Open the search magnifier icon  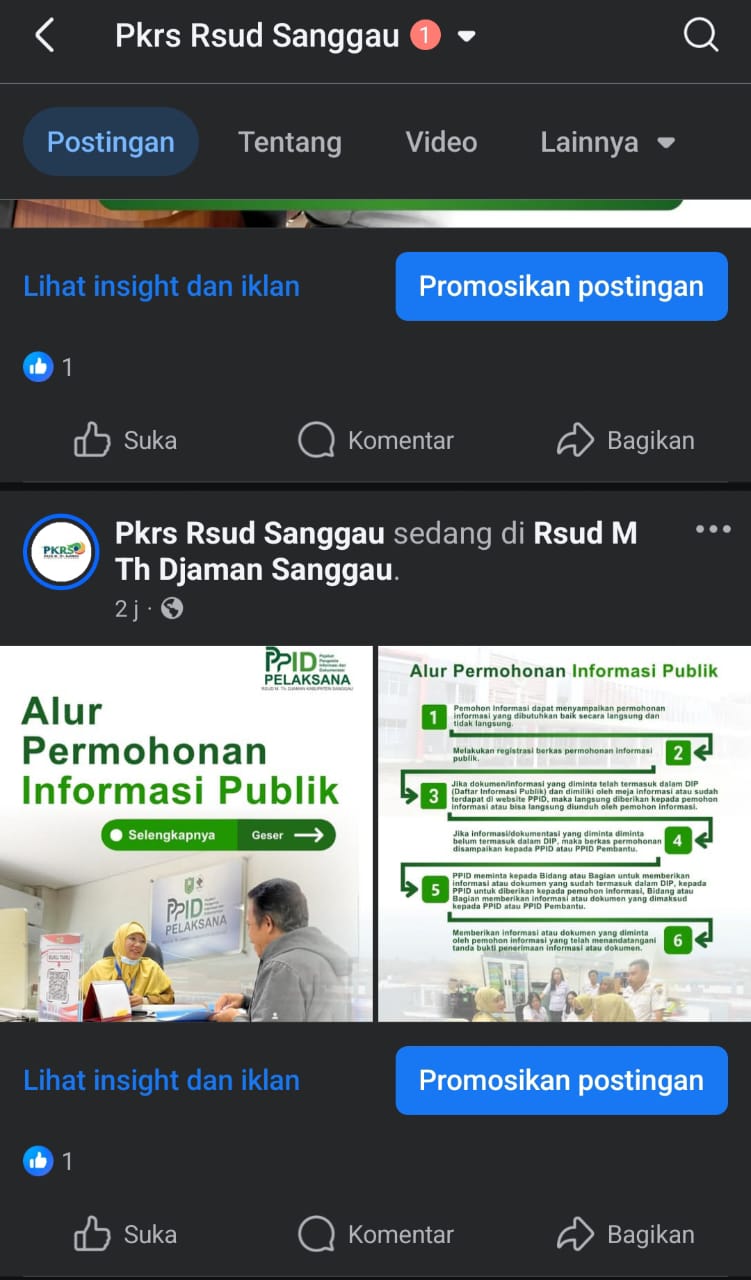[700, 37]
